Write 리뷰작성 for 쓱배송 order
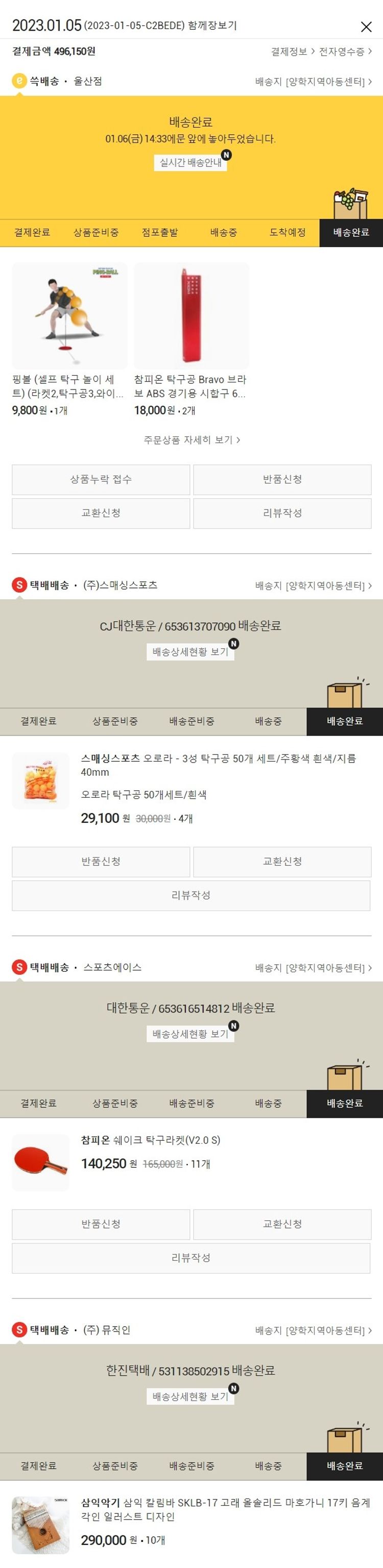The width and height of the screenshot is (383, 1568). pos(282,512)
